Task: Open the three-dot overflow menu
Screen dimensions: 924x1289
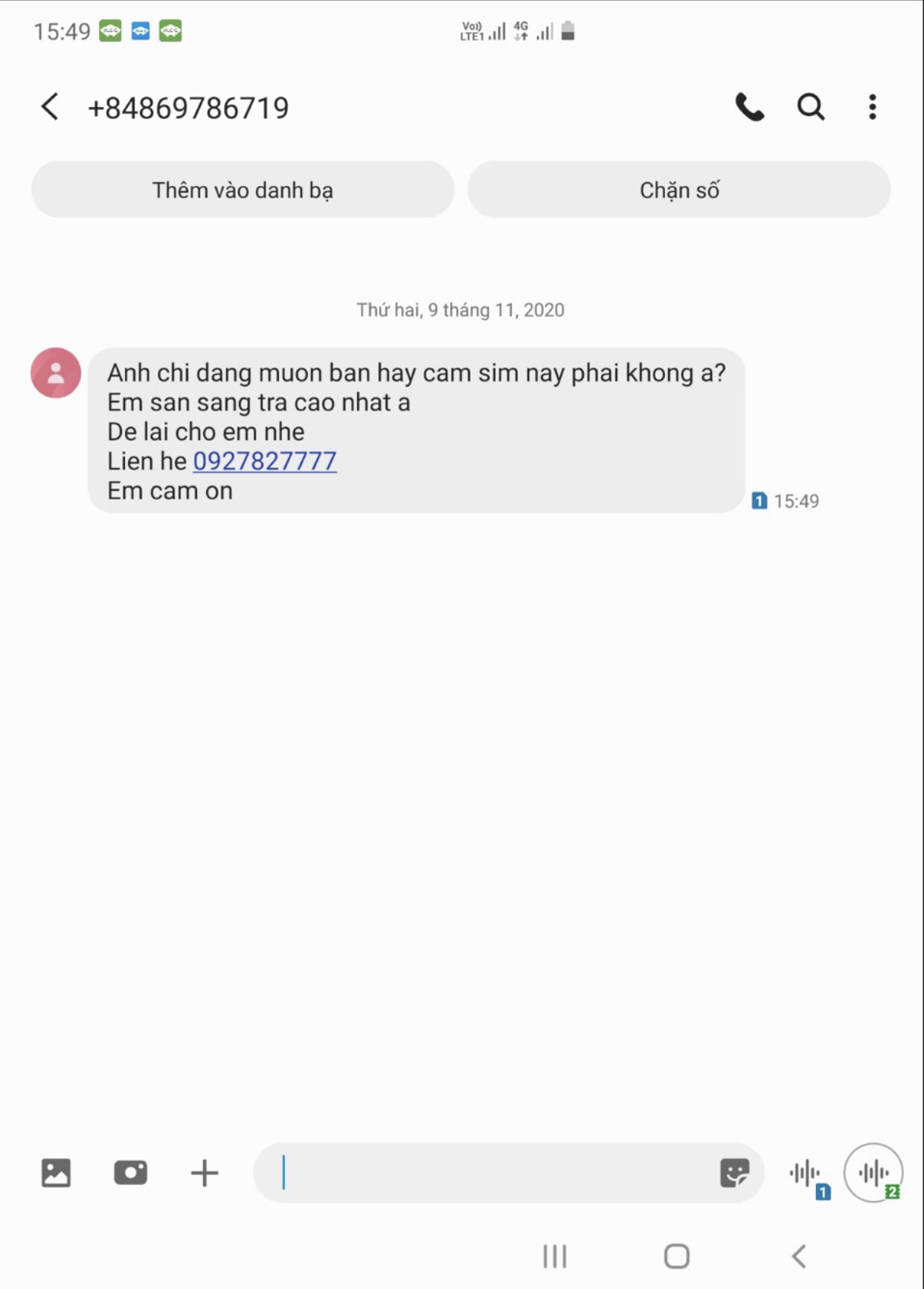Action: 872,107
